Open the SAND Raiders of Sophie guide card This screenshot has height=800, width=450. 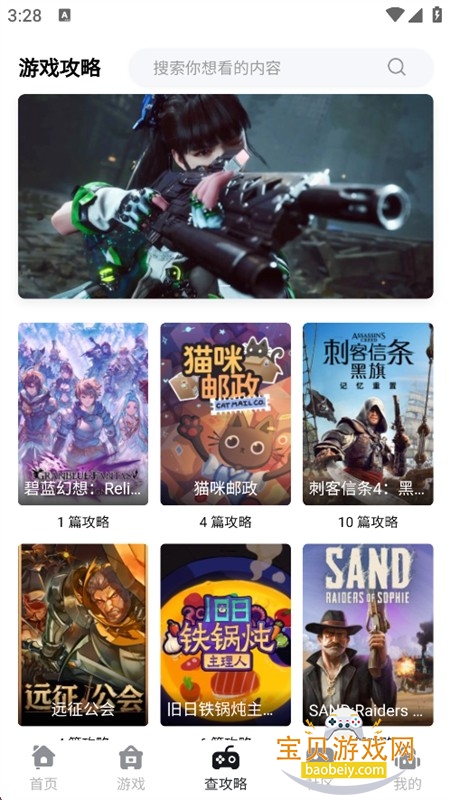368,635
